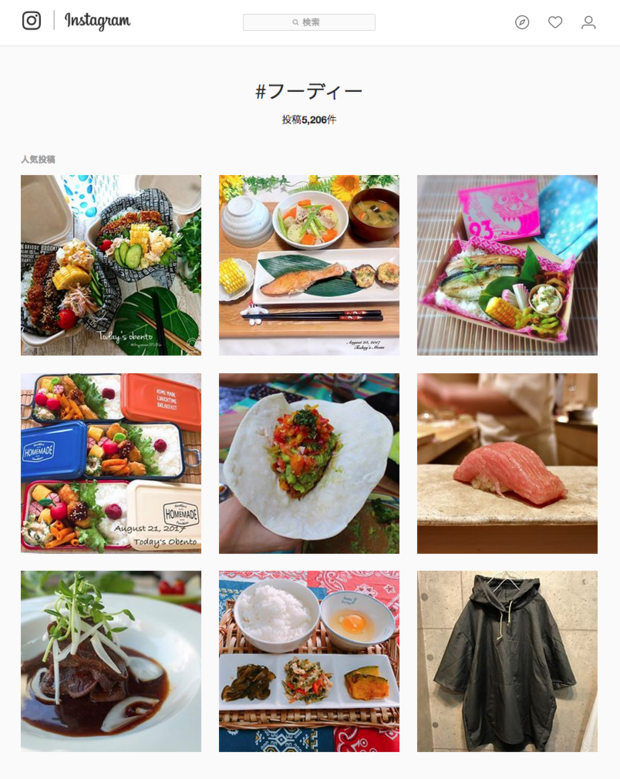Open the profile icon
Viewport: 620px width, 779px height.
pos(588,22)
